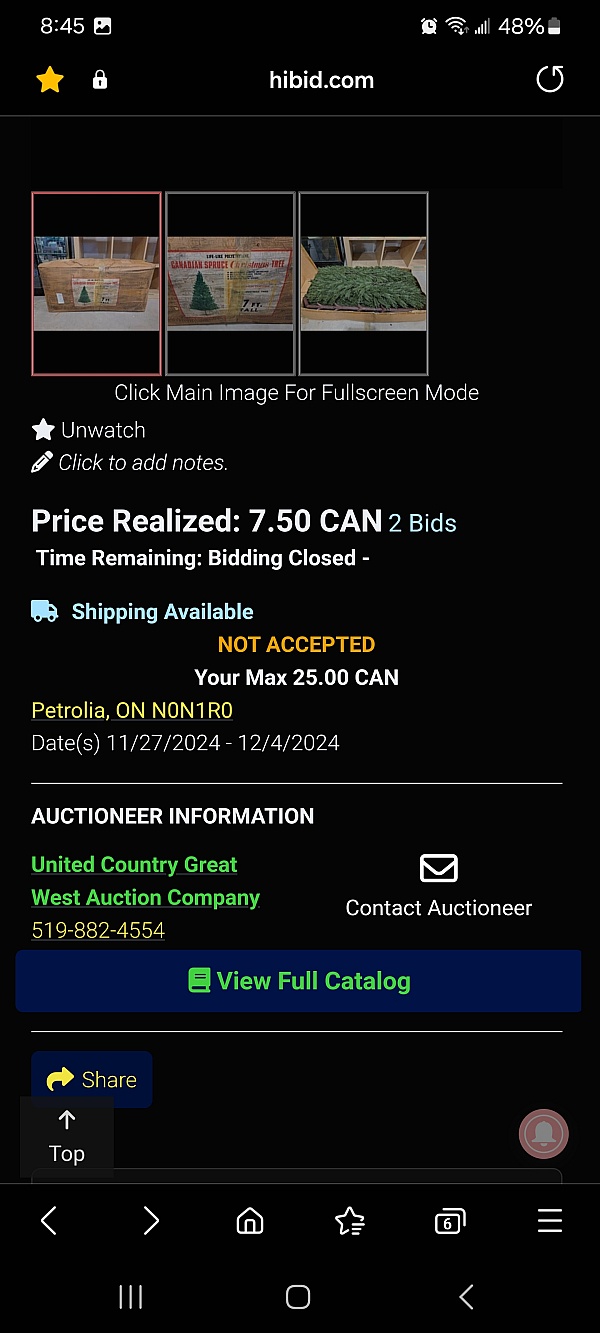The width and height of the screenshot is (600, 1333).
Task: Select the first thumbnail of the boxed tree
Action: (96, 283)
